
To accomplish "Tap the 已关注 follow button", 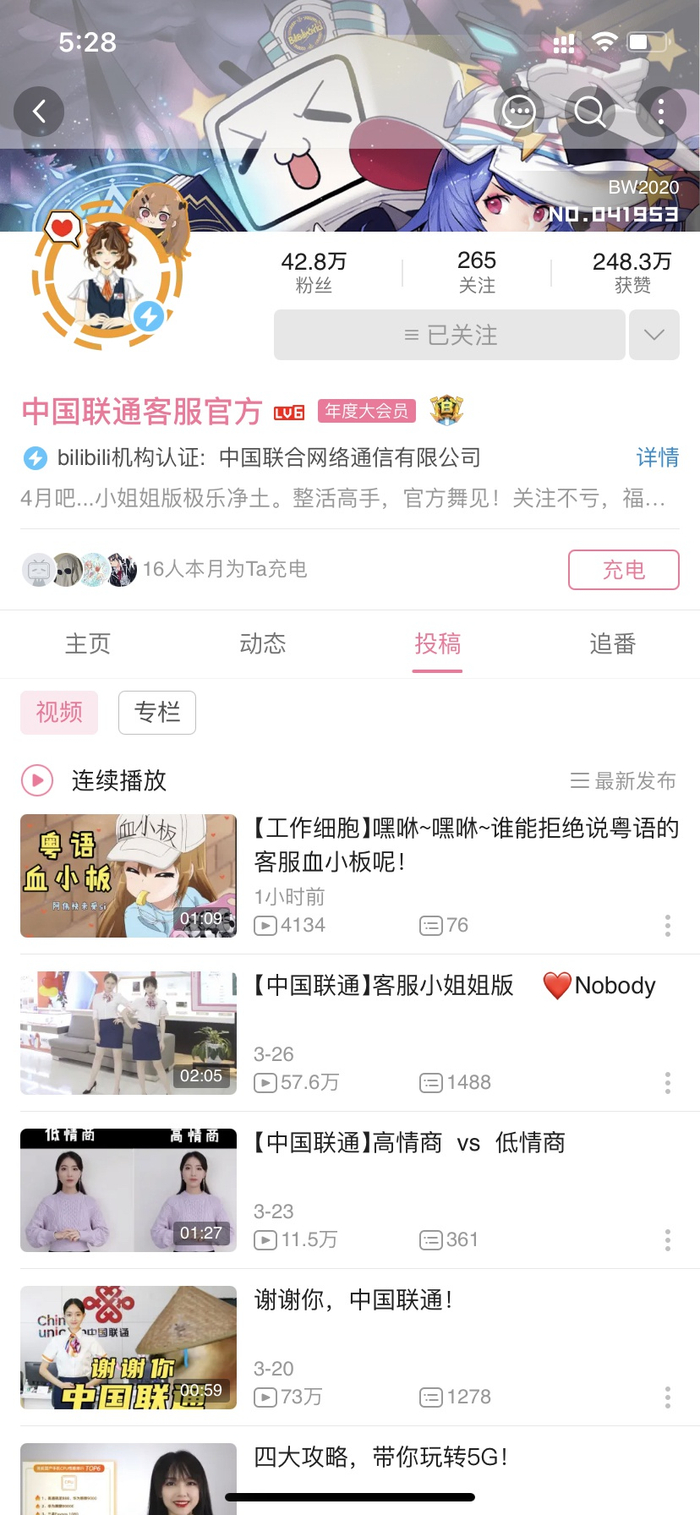I will click(450, 335).
